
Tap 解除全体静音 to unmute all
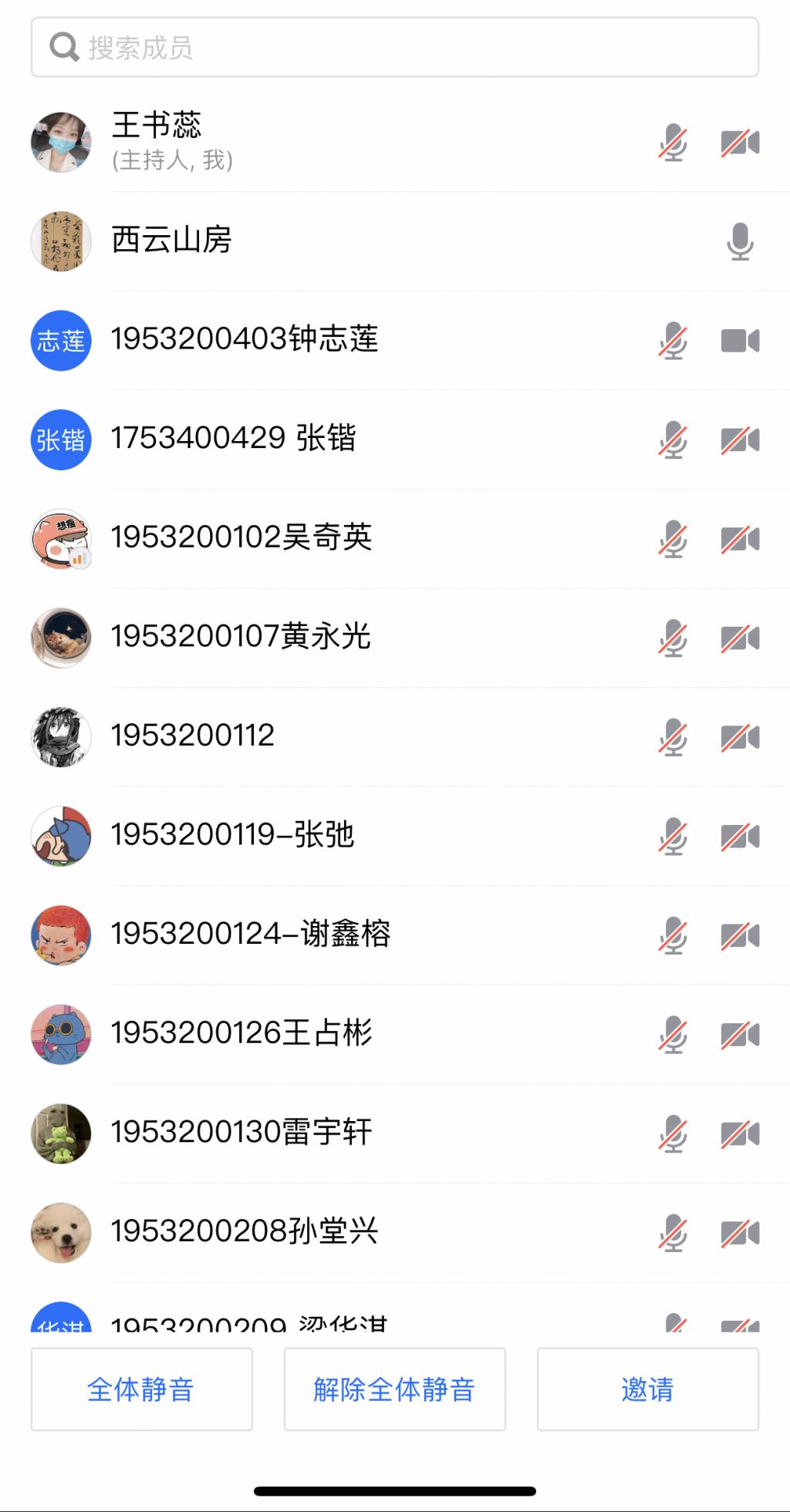click(x=394, y=1389)
